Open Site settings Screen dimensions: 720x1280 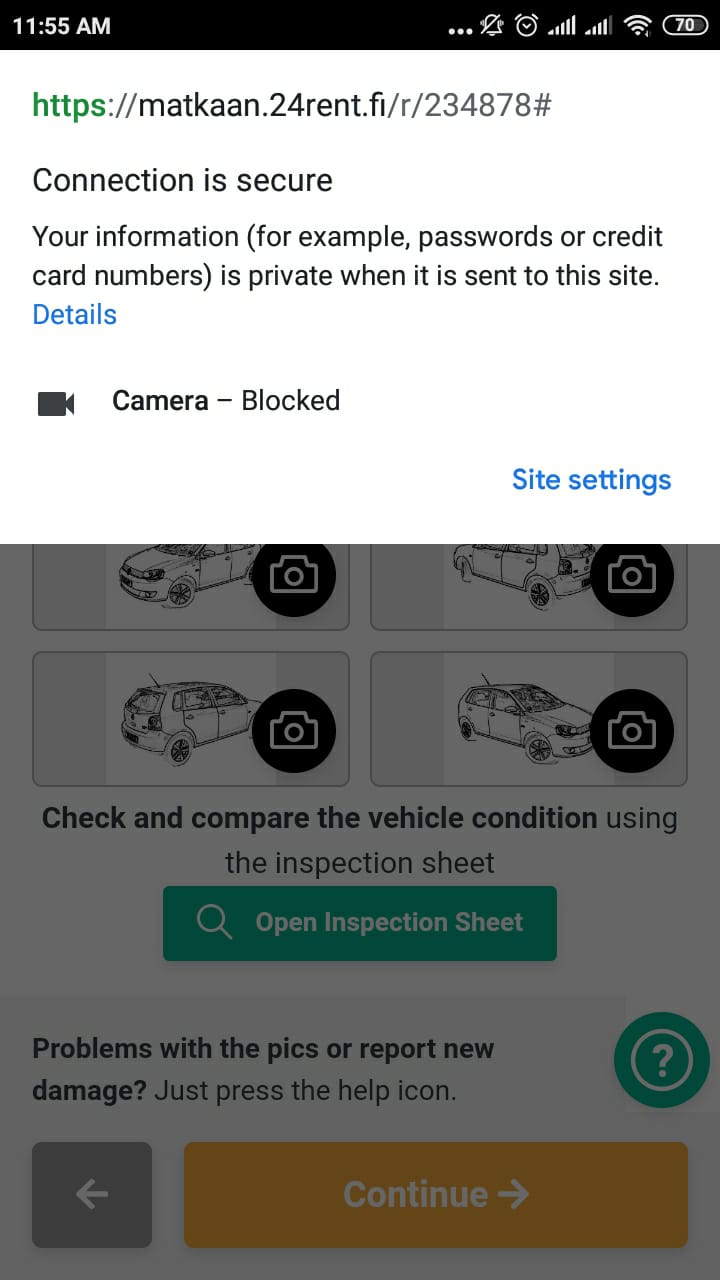coord(591,480)
